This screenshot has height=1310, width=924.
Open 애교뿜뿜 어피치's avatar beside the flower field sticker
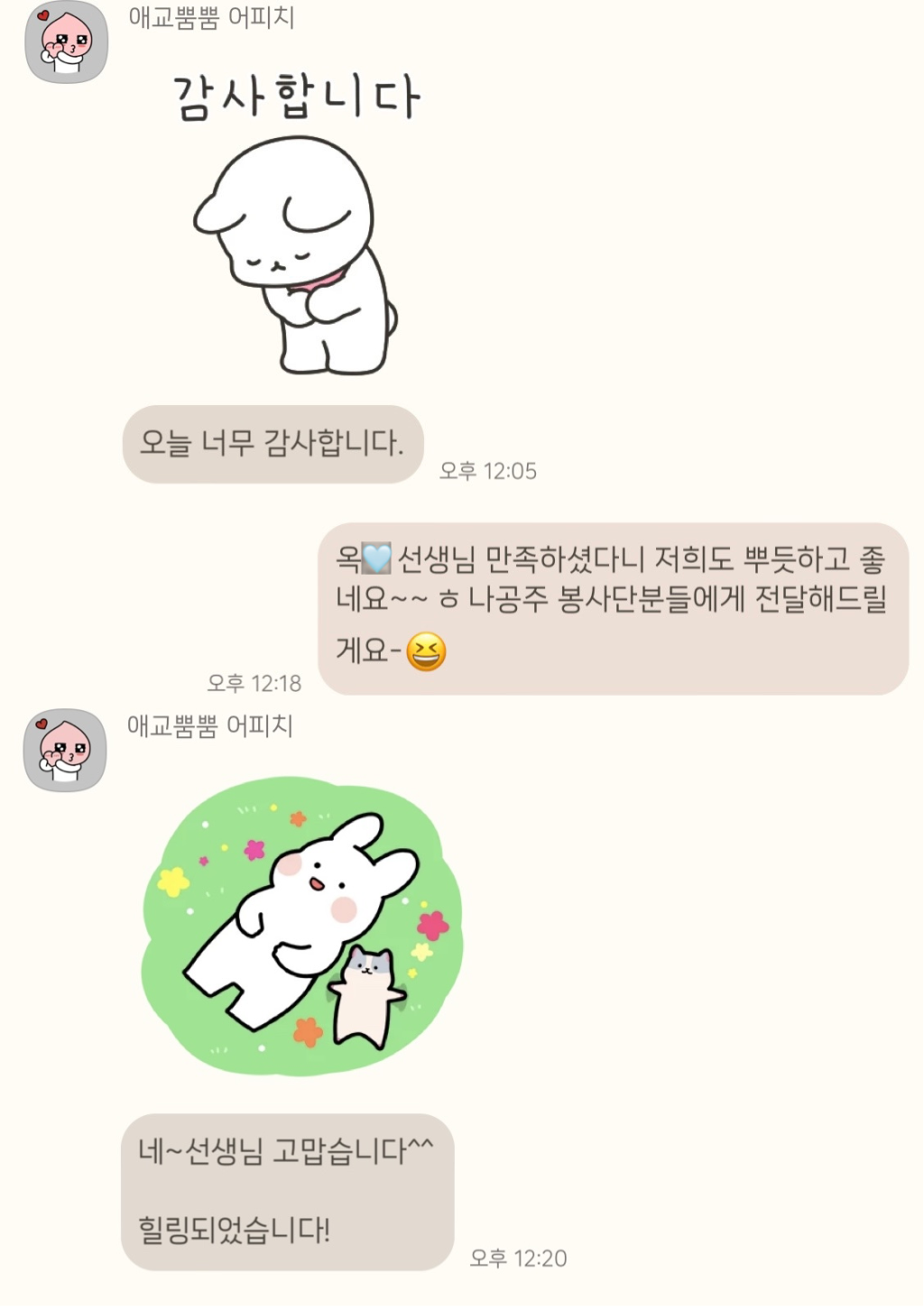click(x=65, y=751)
